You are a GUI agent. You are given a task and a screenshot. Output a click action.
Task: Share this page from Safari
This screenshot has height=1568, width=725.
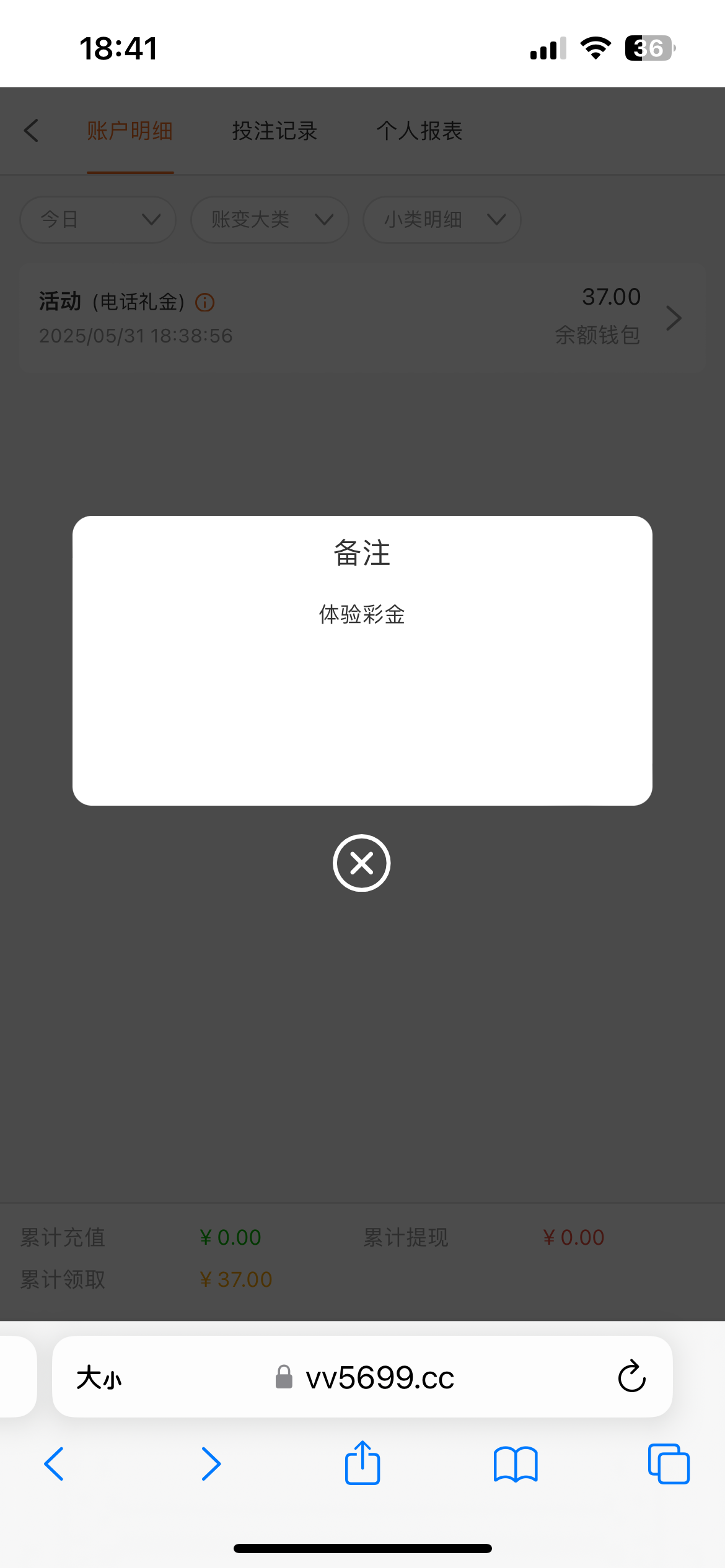(362, 1463)
